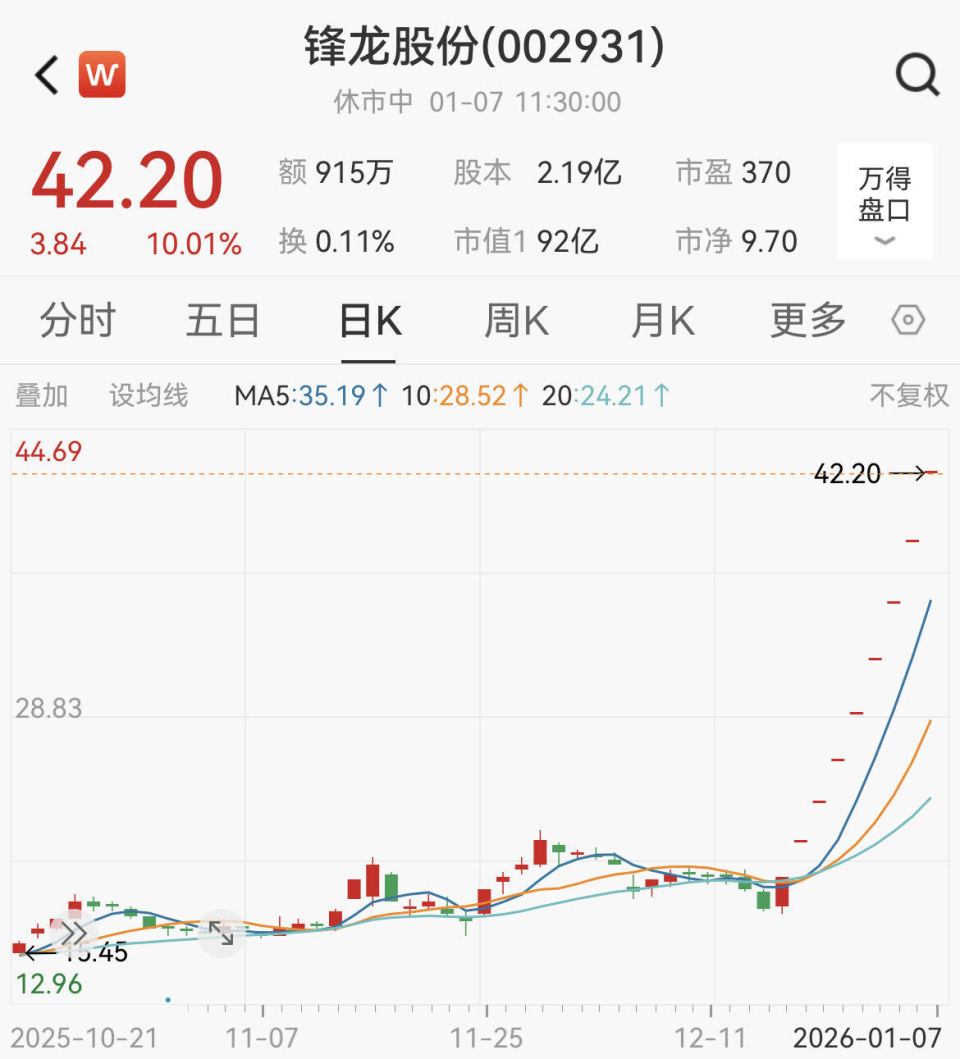960x1059 pixels.
Task: Toggle the 叠加 overlay option
Action: pos(41,396)
